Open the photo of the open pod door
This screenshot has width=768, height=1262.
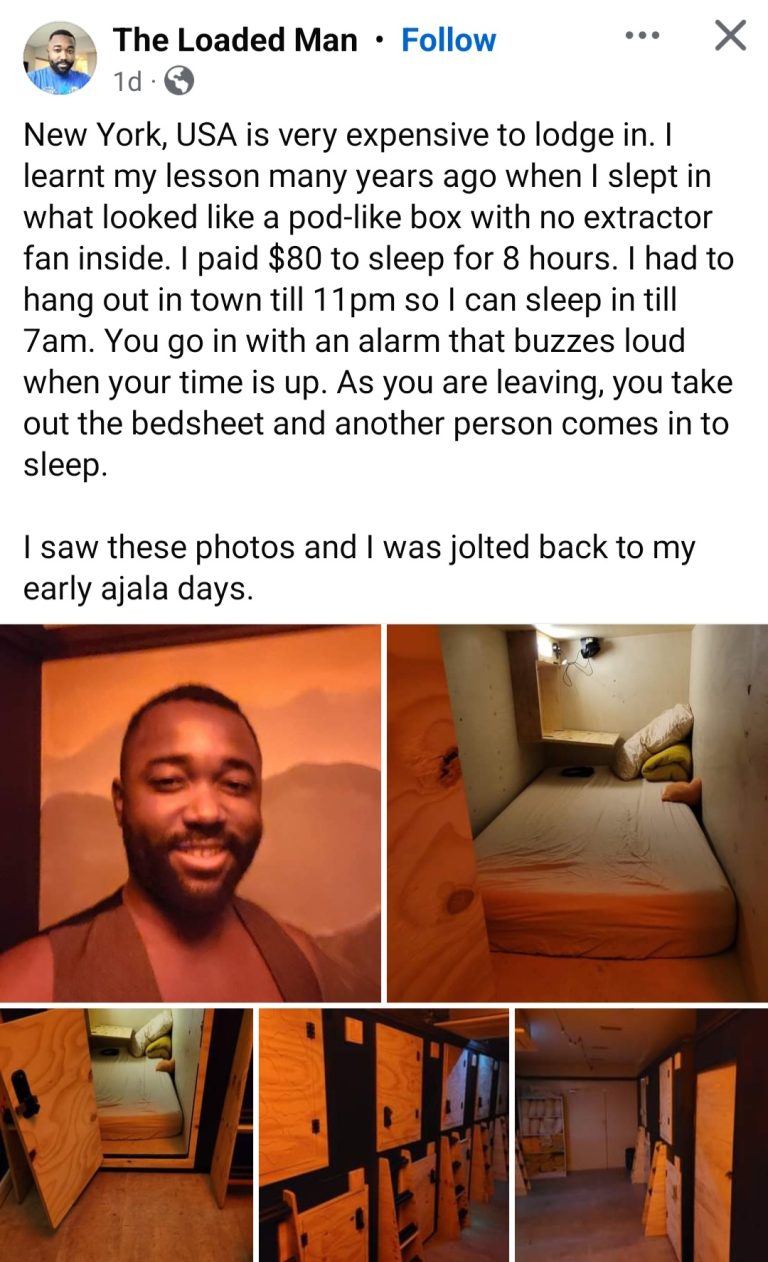click(x=126, y=1134)
